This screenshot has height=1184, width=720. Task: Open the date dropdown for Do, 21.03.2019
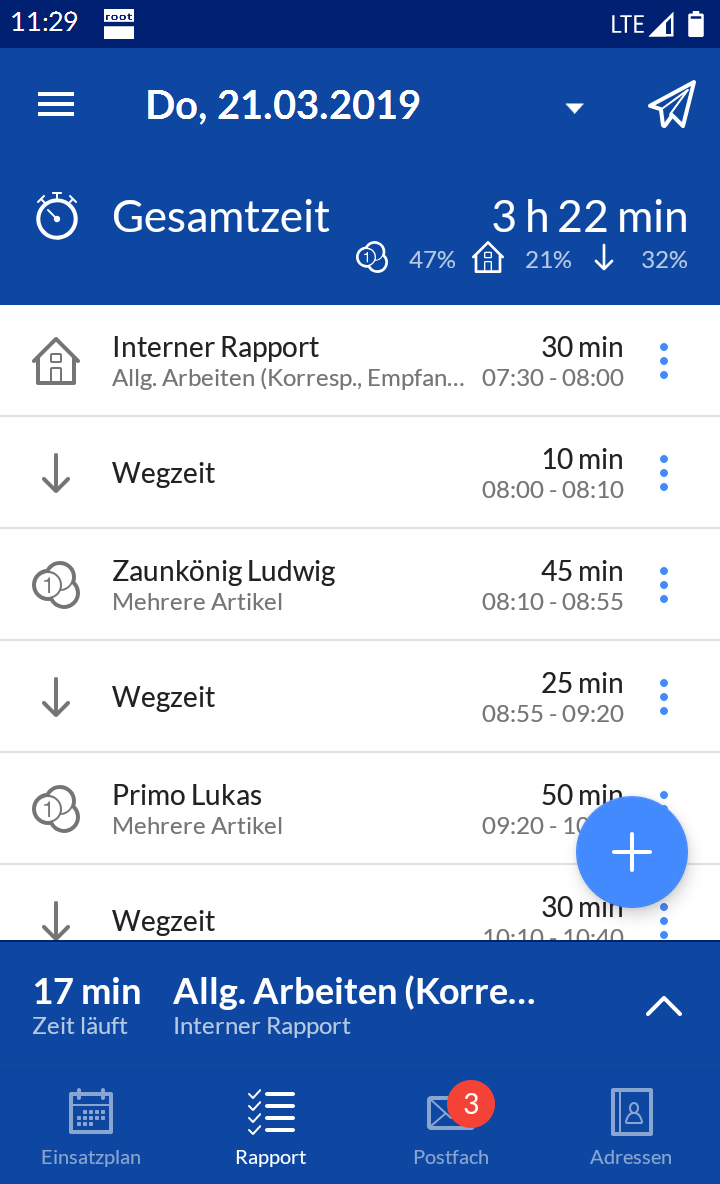point(574,108)
